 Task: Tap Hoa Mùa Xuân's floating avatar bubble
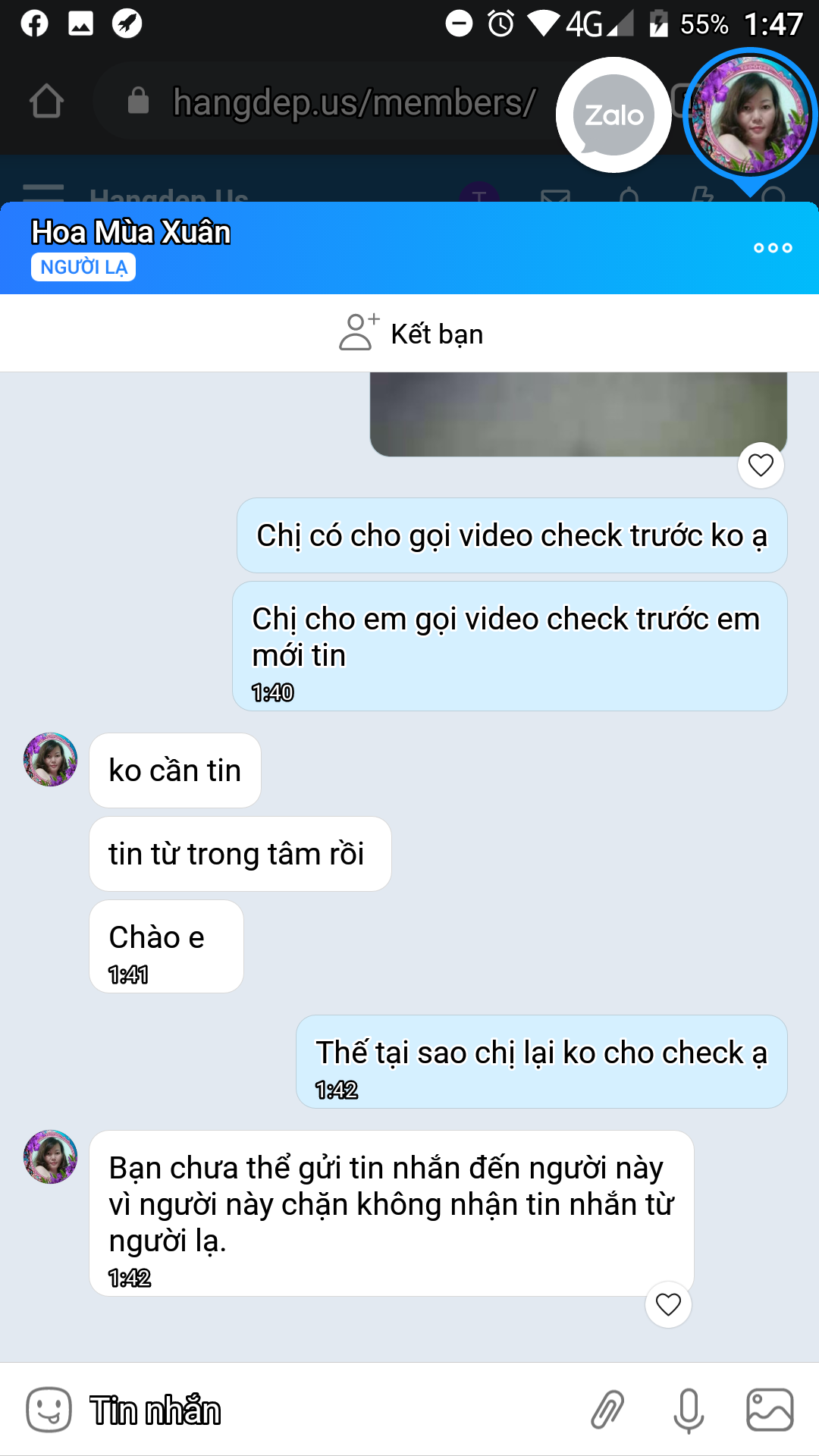click(x=750, y=115)
